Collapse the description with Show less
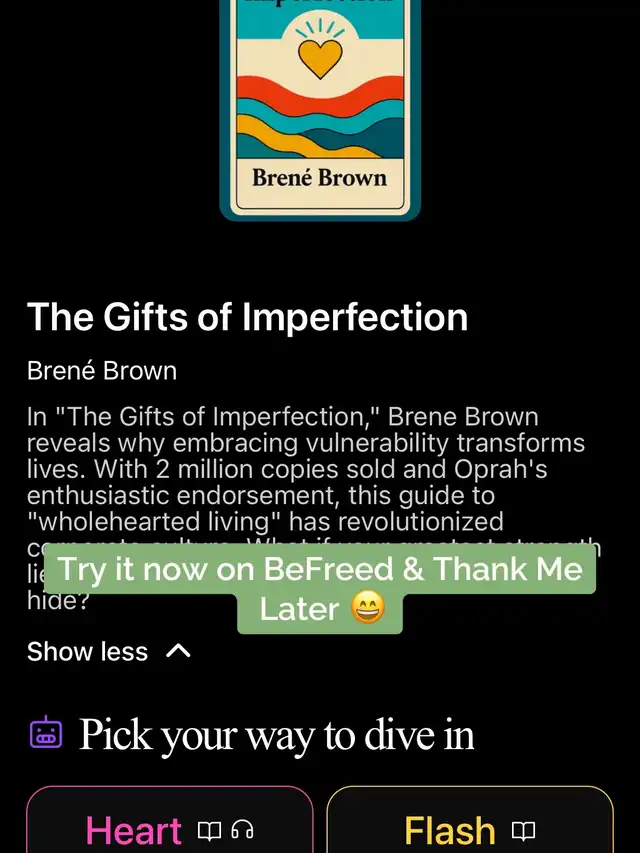Screen dimensions: 640x853 108,652
